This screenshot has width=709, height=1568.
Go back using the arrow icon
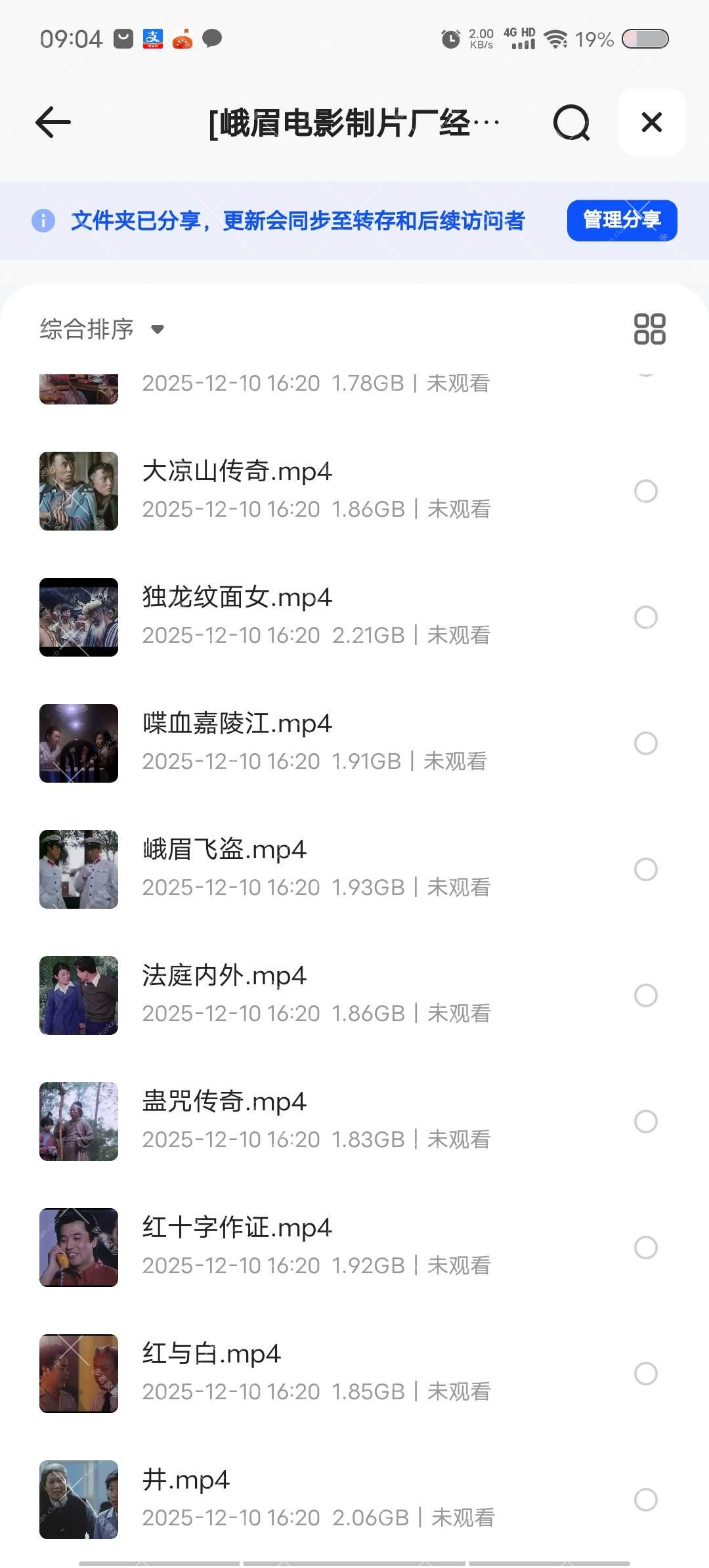pyautogui.click(x=53, y=122)
